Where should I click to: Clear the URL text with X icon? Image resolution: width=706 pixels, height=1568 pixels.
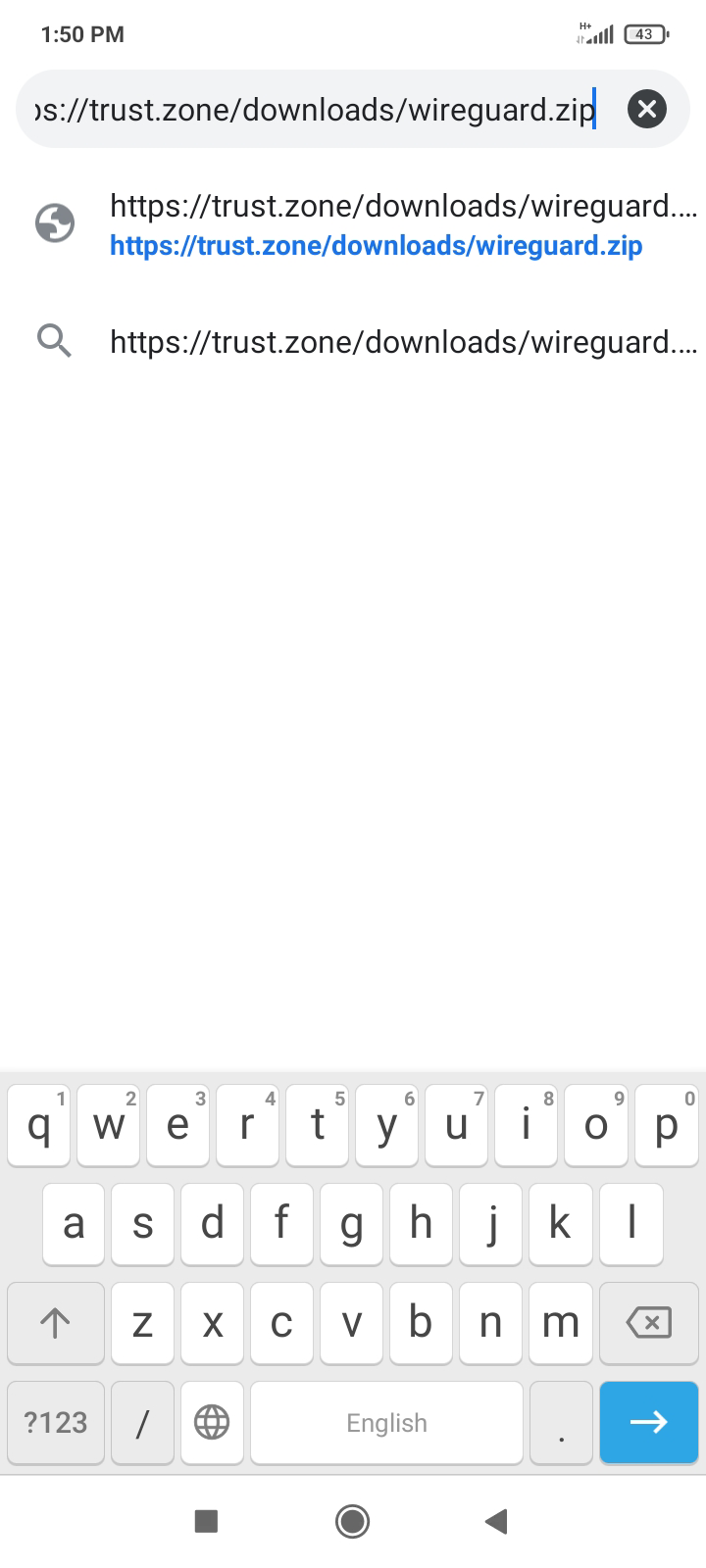[x=646, y=109]
